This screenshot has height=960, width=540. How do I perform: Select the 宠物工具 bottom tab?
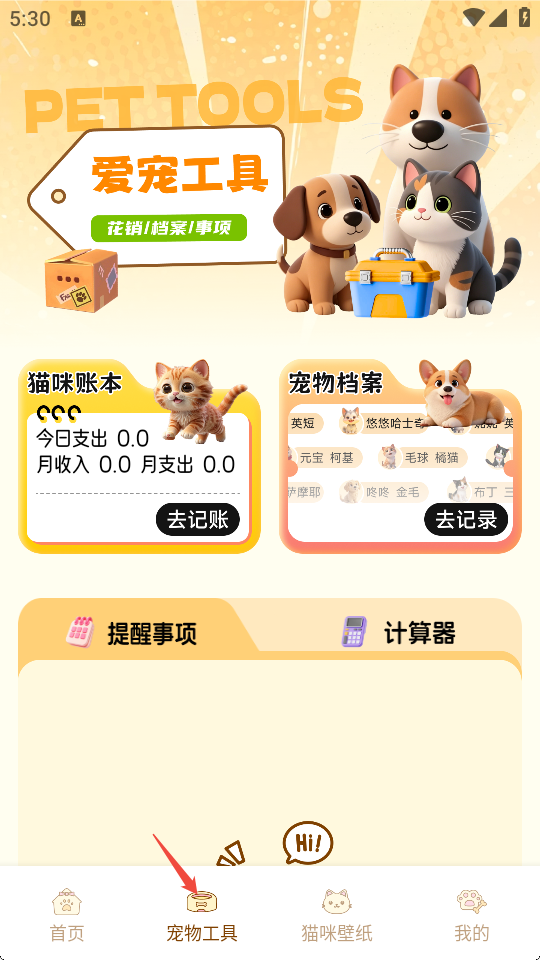coord(202,916)
